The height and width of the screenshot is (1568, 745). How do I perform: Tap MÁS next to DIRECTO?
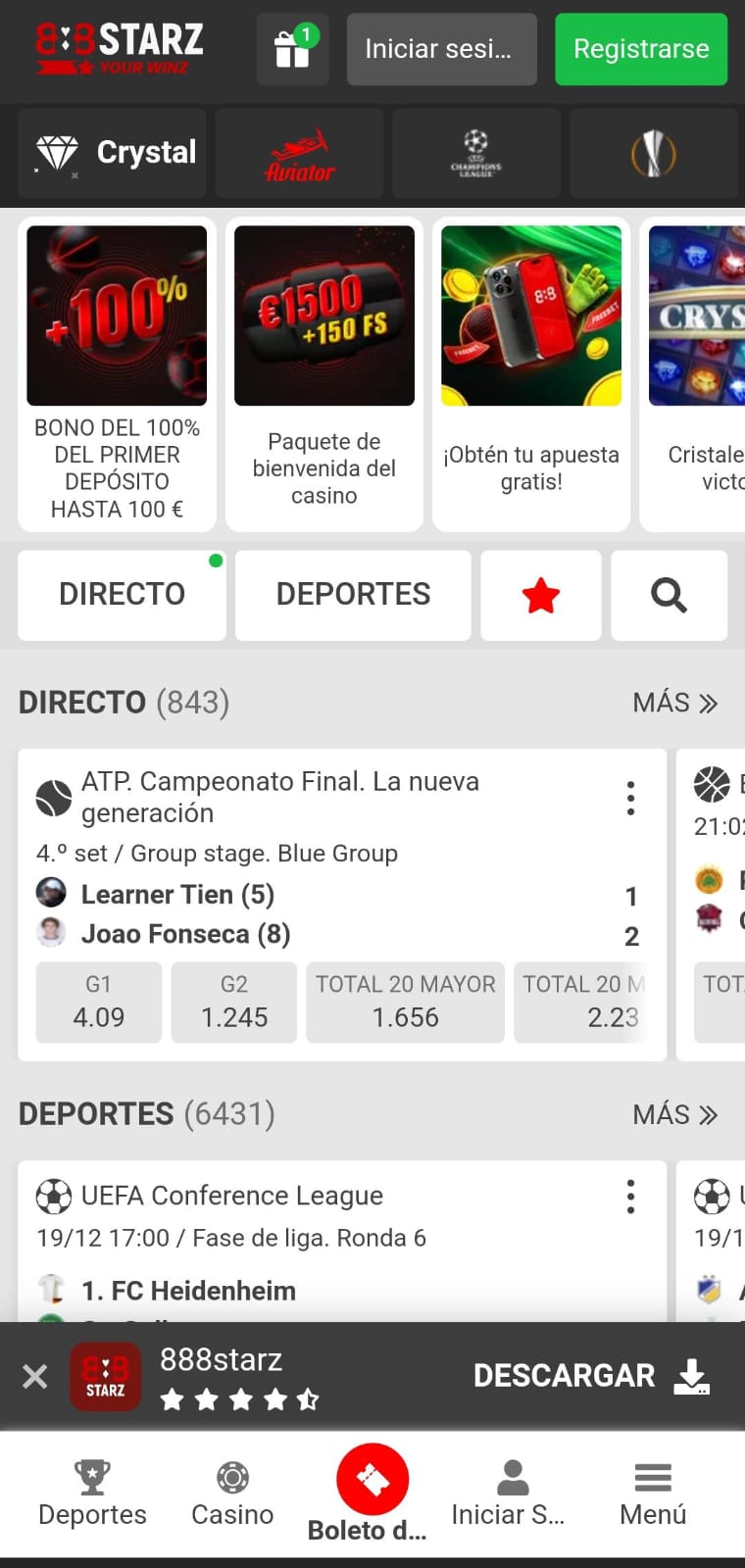click(x=675, y=703)
